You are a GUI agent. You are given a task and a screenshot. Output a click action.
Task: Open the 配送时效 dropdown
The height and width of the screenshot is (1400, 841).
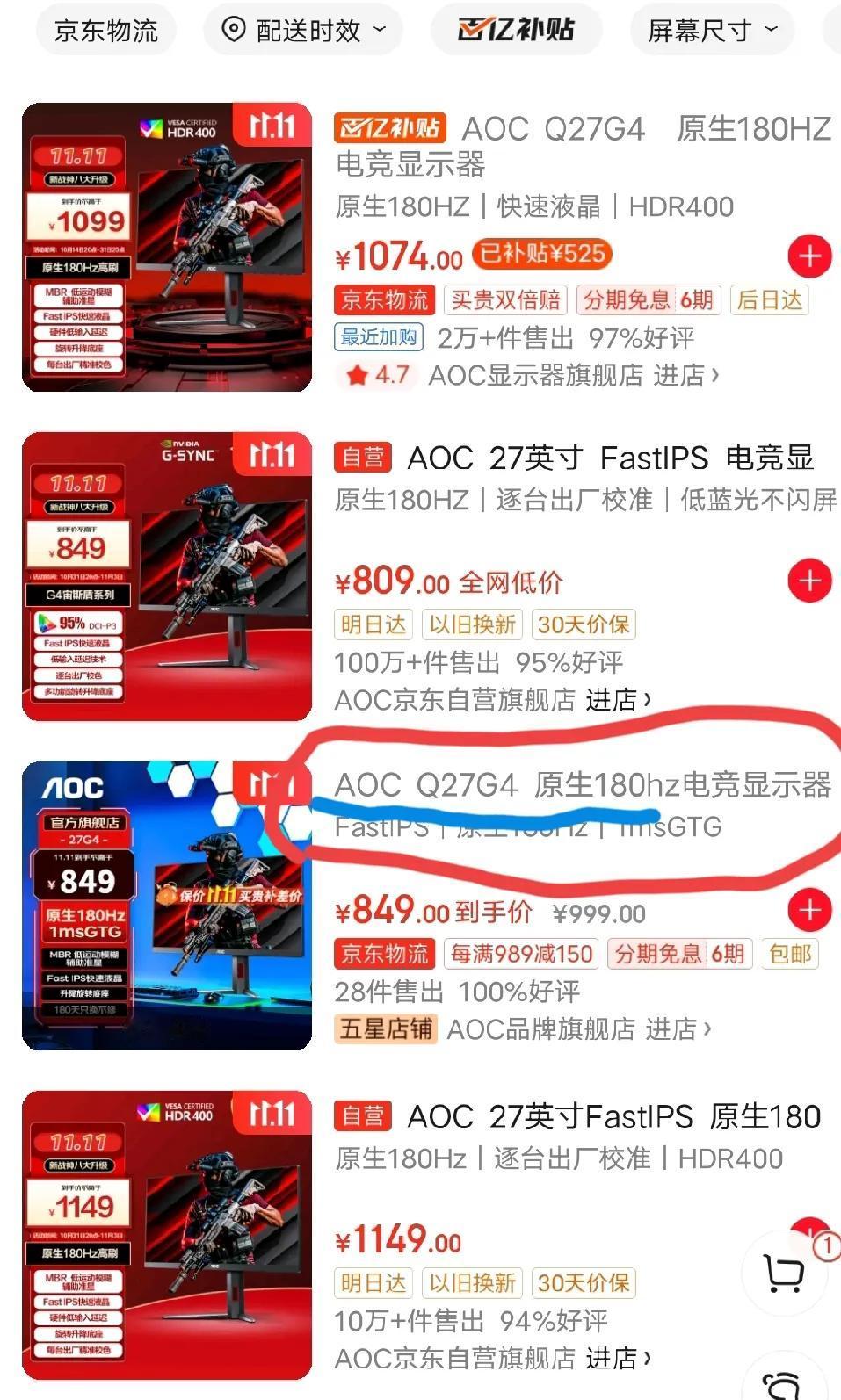[303, 29]
